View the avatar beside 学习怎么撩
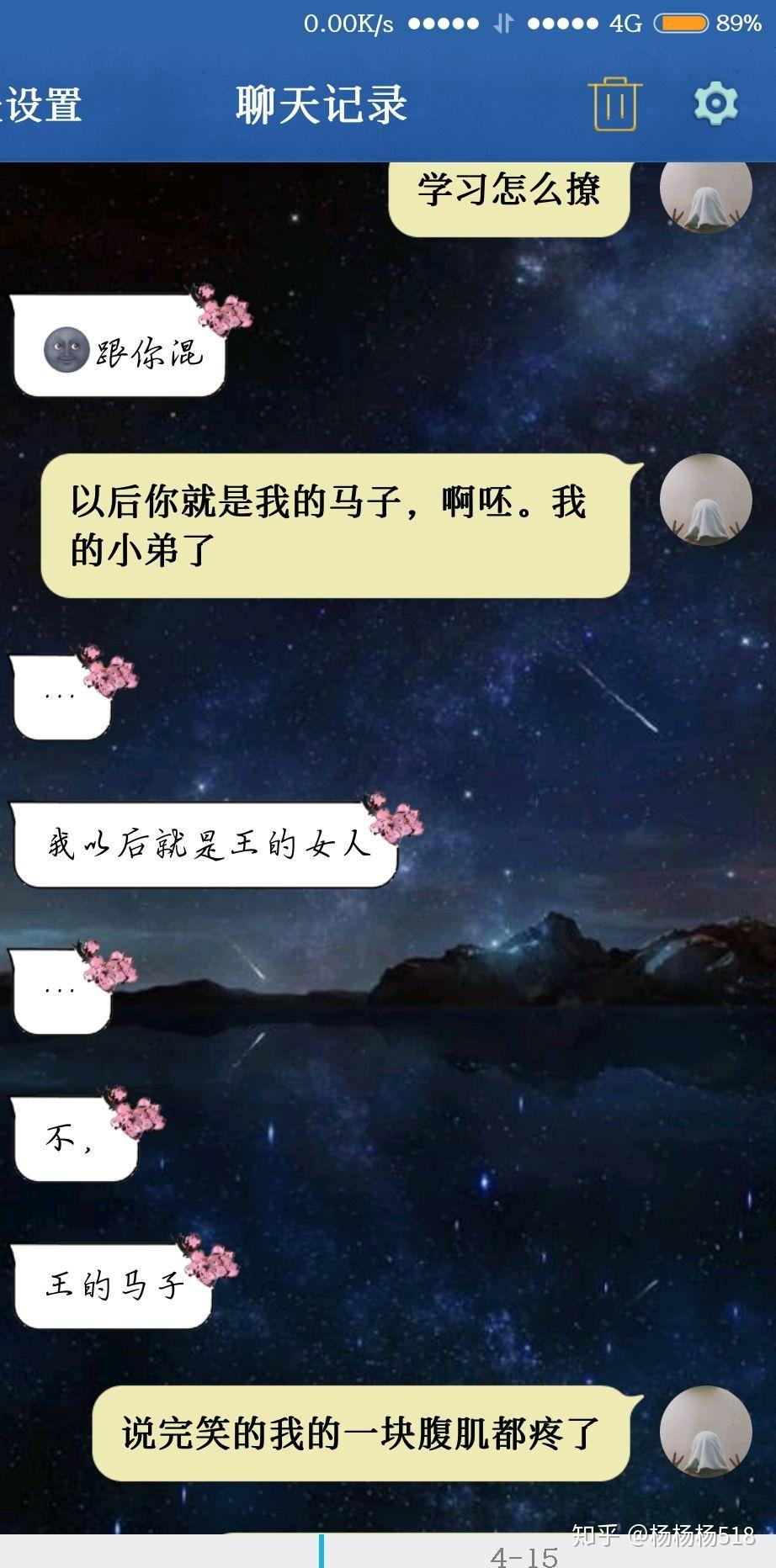 coord(705,195)
